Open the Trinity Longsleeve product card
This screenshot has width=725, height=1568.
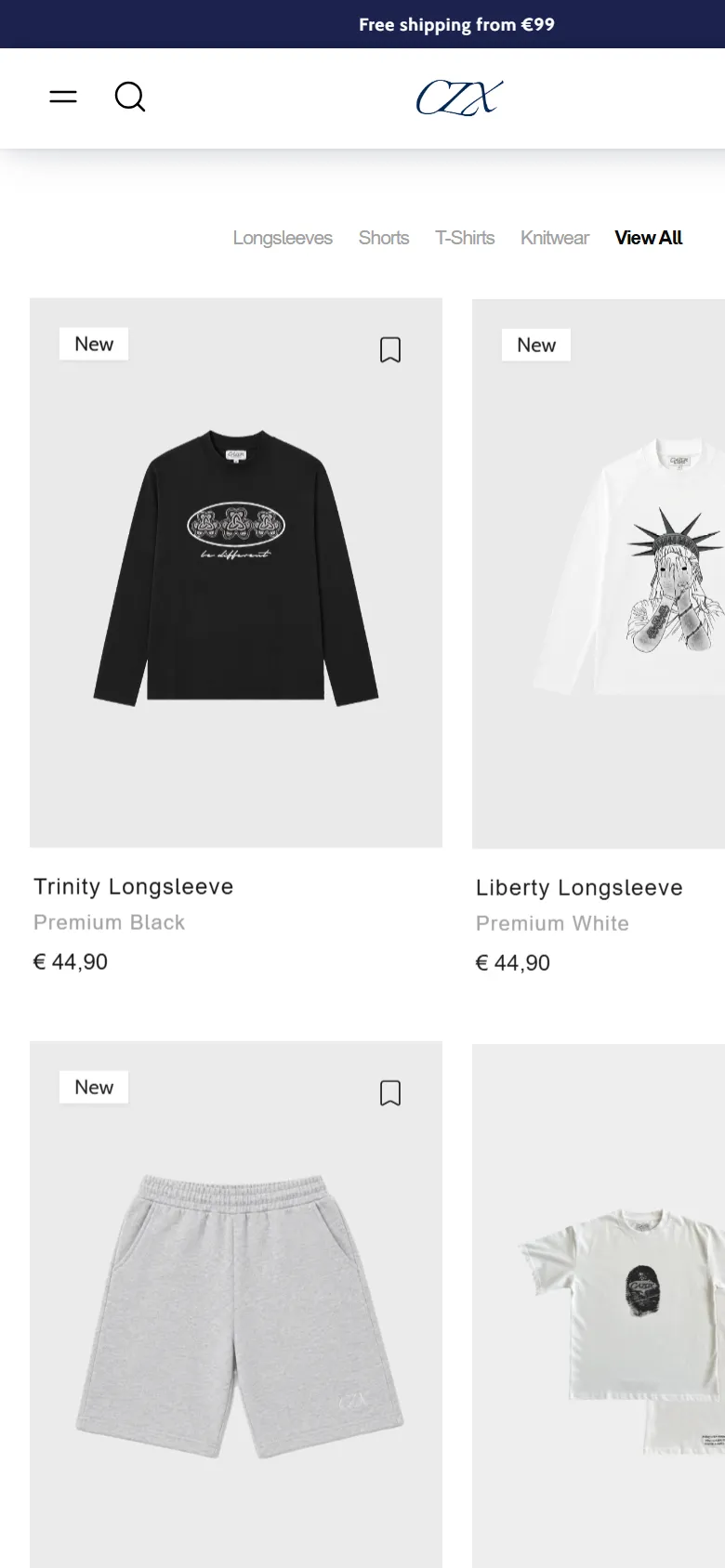[x=236, y=572]
